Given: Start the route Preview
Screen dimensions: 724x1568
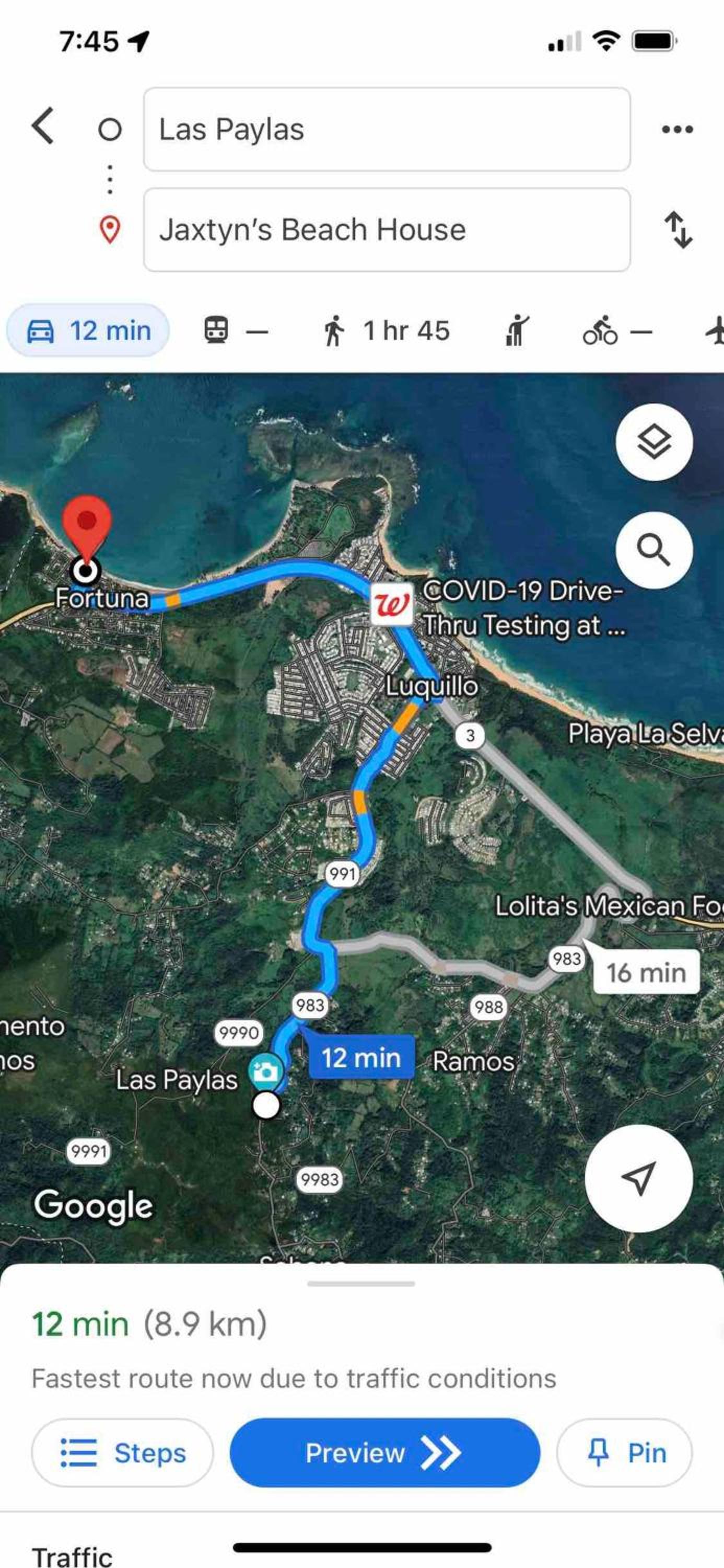Looking at the screenshot, I should (384, 1453).
